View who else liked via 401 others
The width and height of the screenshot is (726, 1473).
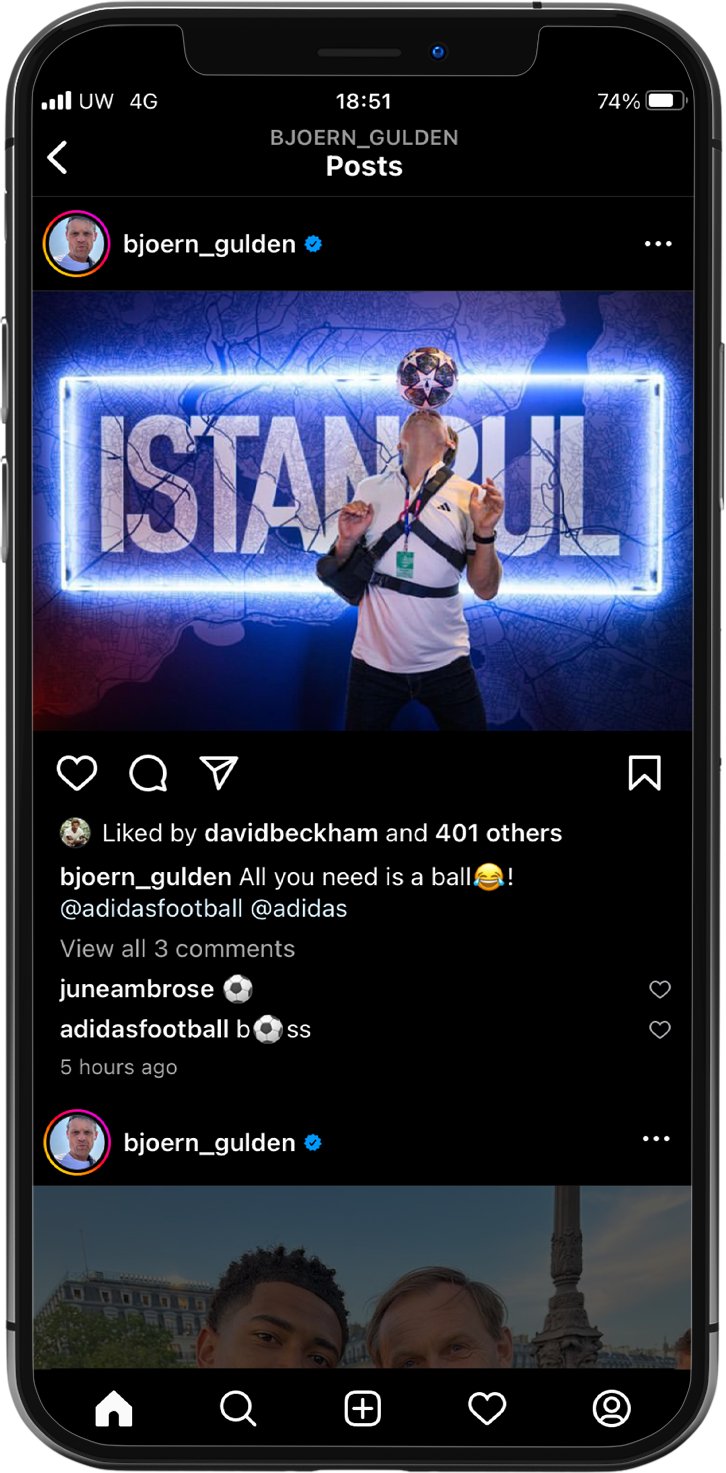[498, 833]
